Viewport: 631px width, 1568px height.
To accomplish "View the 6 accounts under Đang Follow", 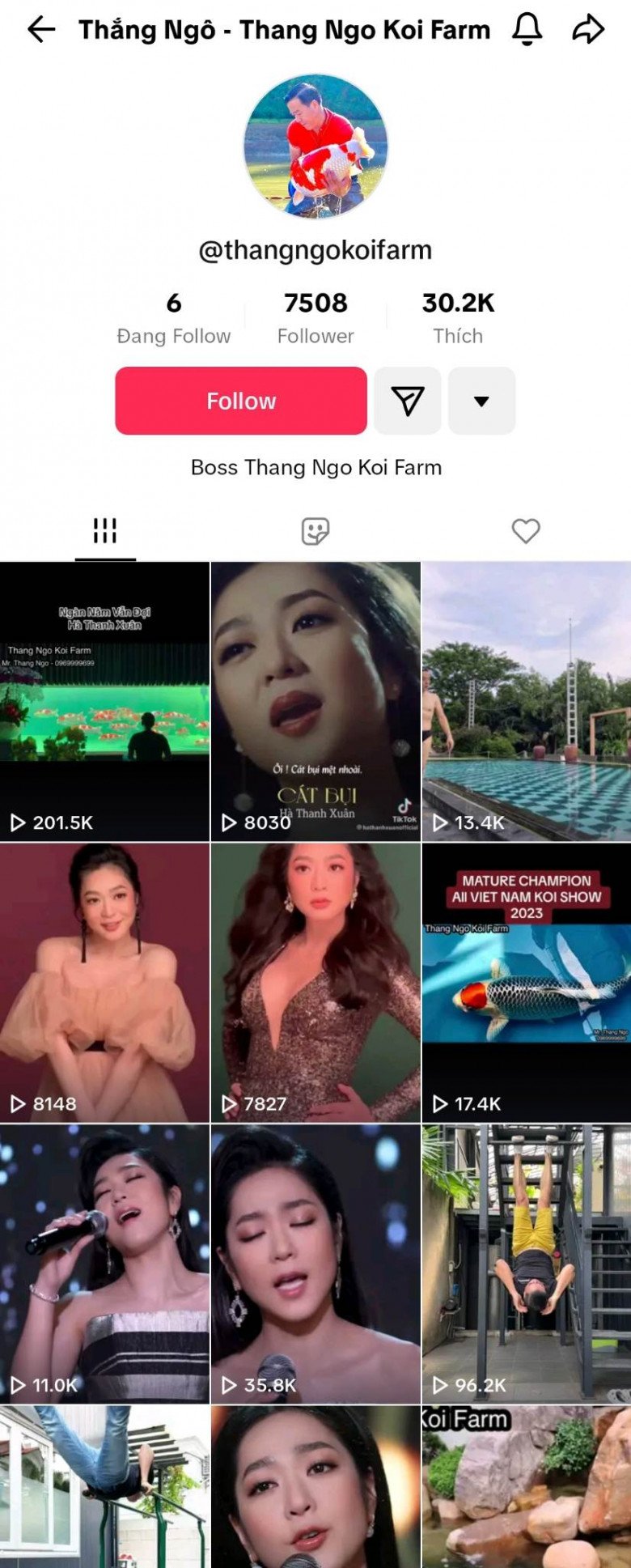I will pos(175,317).
